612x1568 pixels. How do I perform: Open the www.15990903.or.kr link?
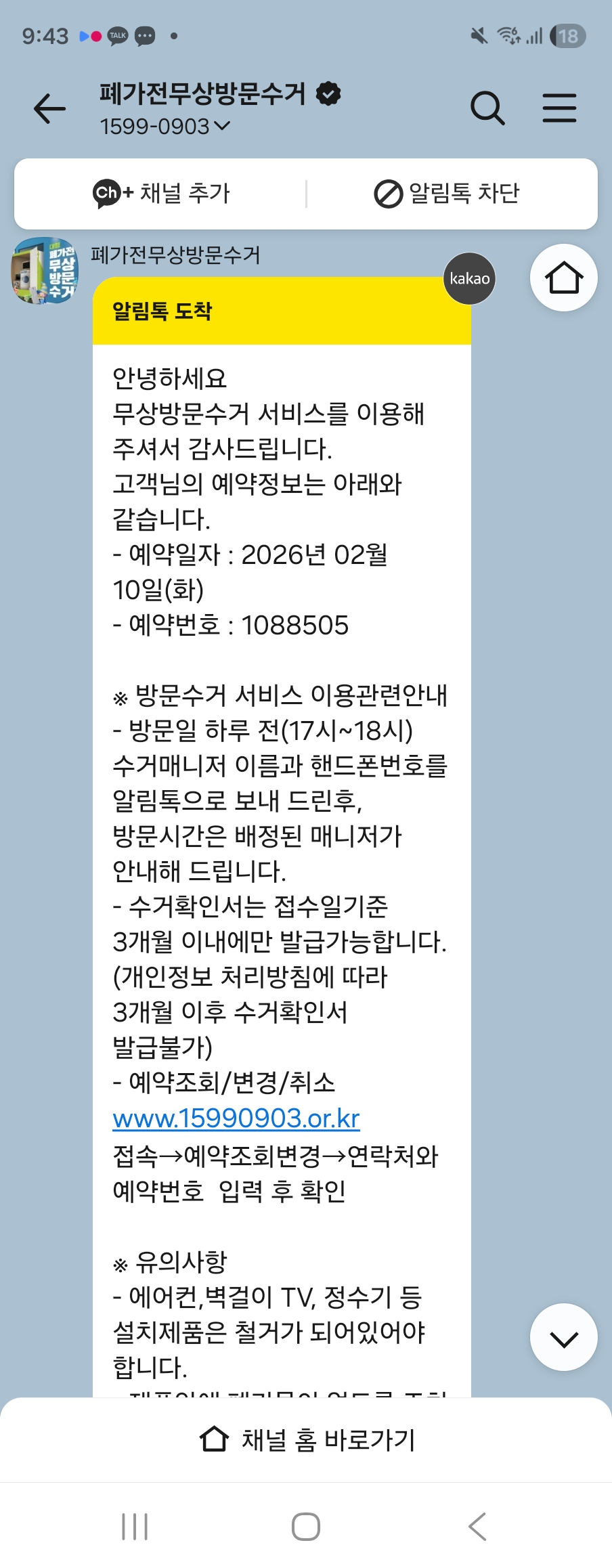click(236, 1118)
